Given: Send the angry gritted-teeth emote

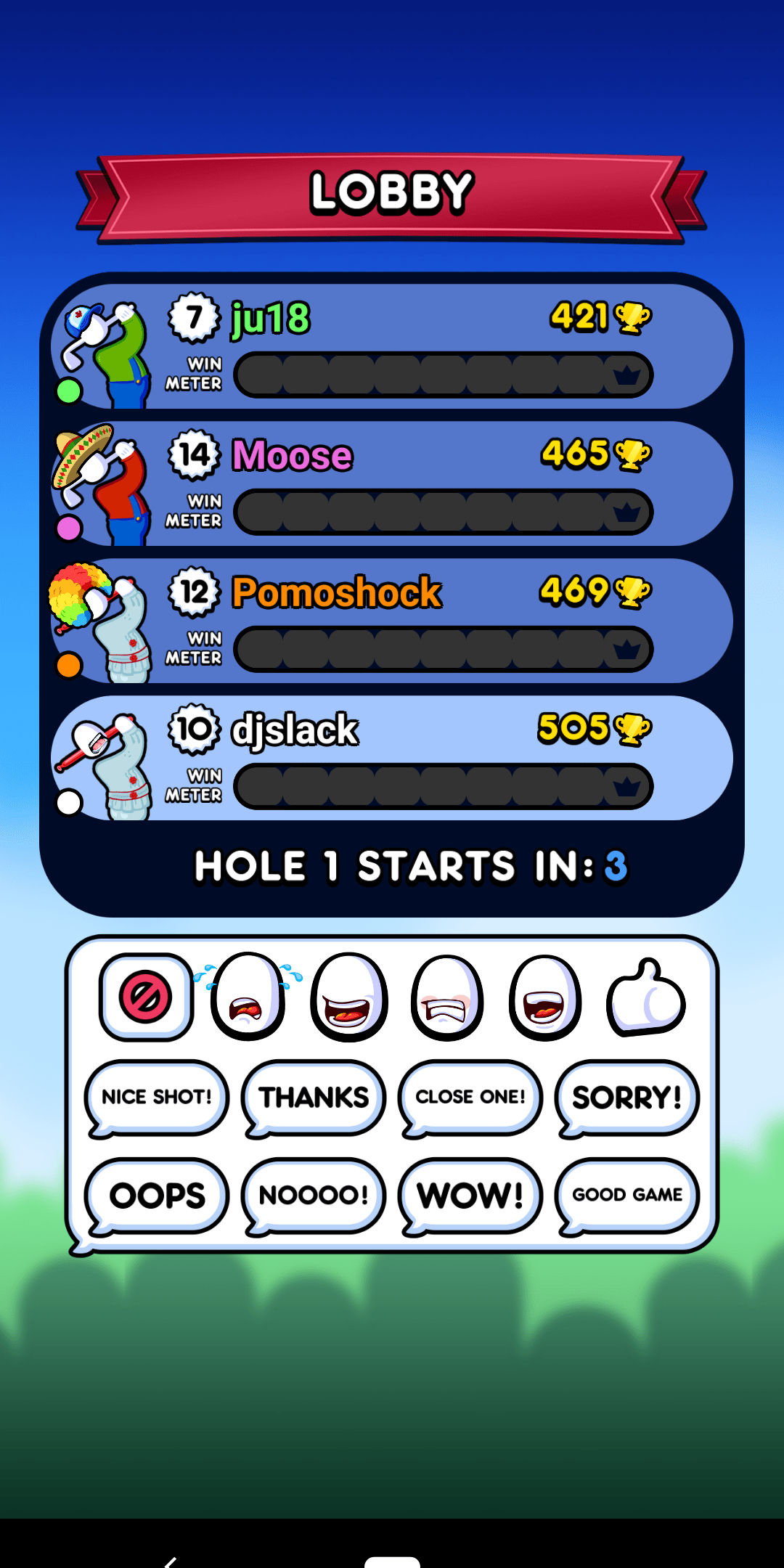Looking at the screenshot, I should [447, 997].
